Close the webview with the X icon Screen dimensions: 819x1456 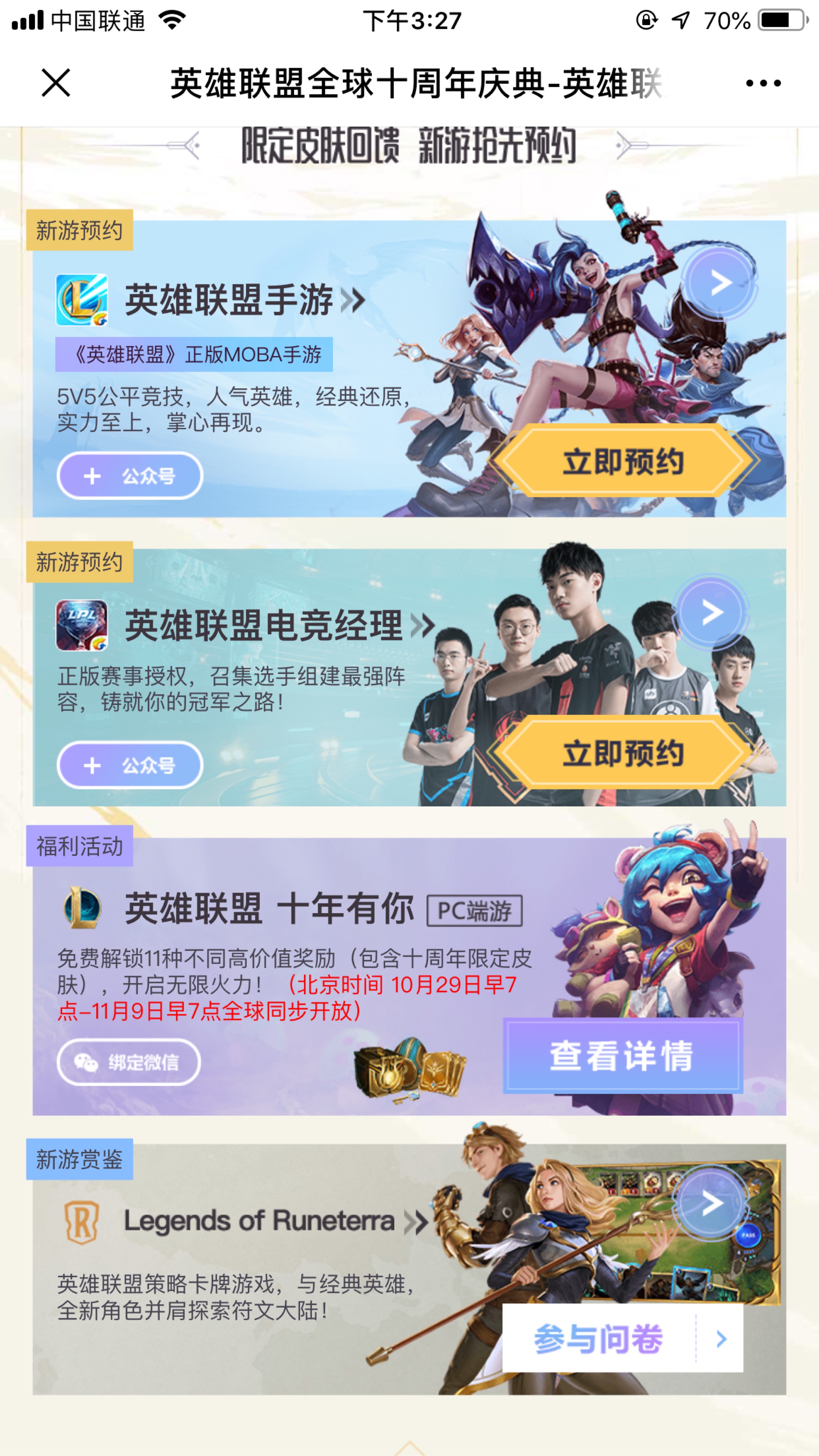[x=56, y=83]
